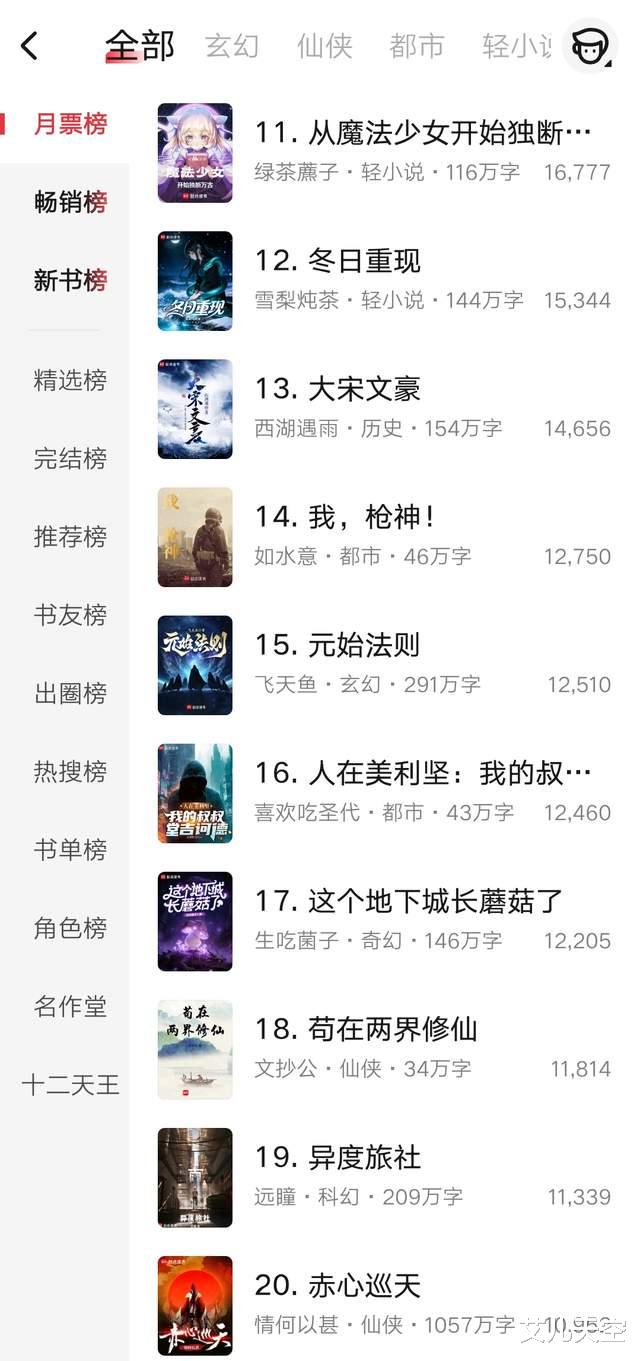The height and width of the screenshot is (1361, 640).
Task: Open the book 异度旅社
Action: click(337, 1157)
